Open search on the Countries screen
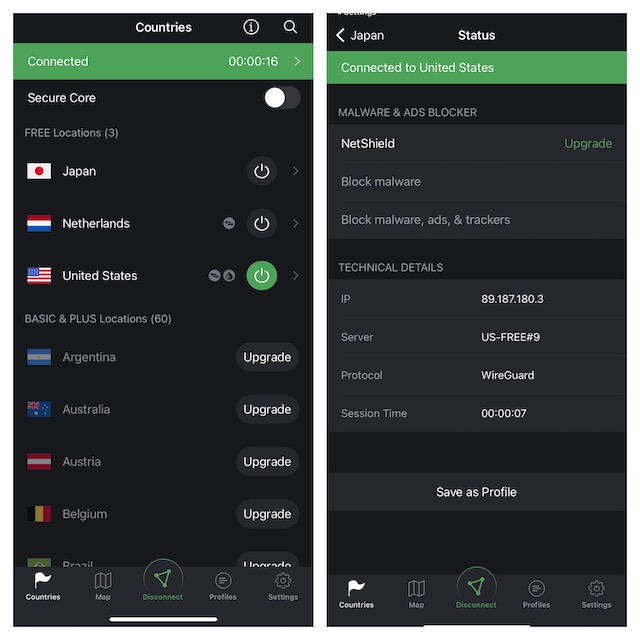The height and width of the screenshot is (640, 640). click(290, 27)
